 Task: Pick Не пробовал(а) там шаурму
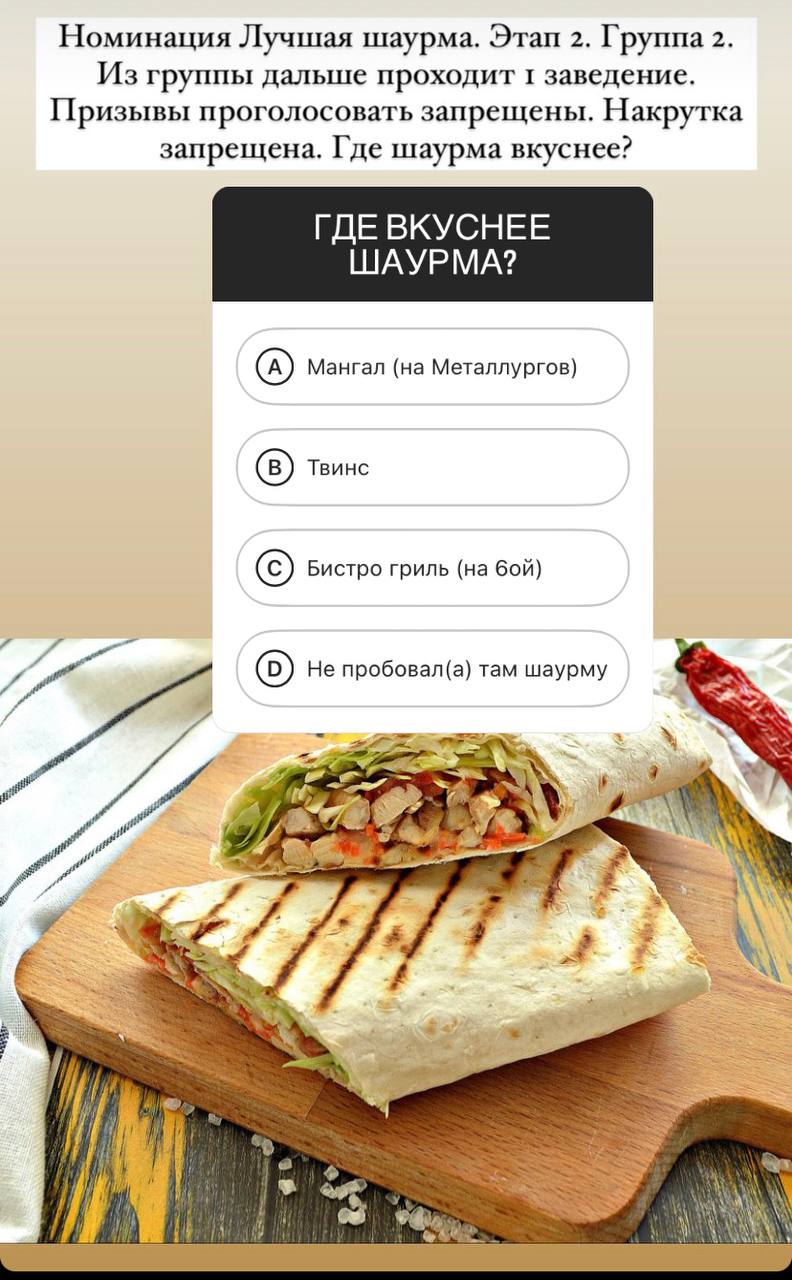coord(432,669)
